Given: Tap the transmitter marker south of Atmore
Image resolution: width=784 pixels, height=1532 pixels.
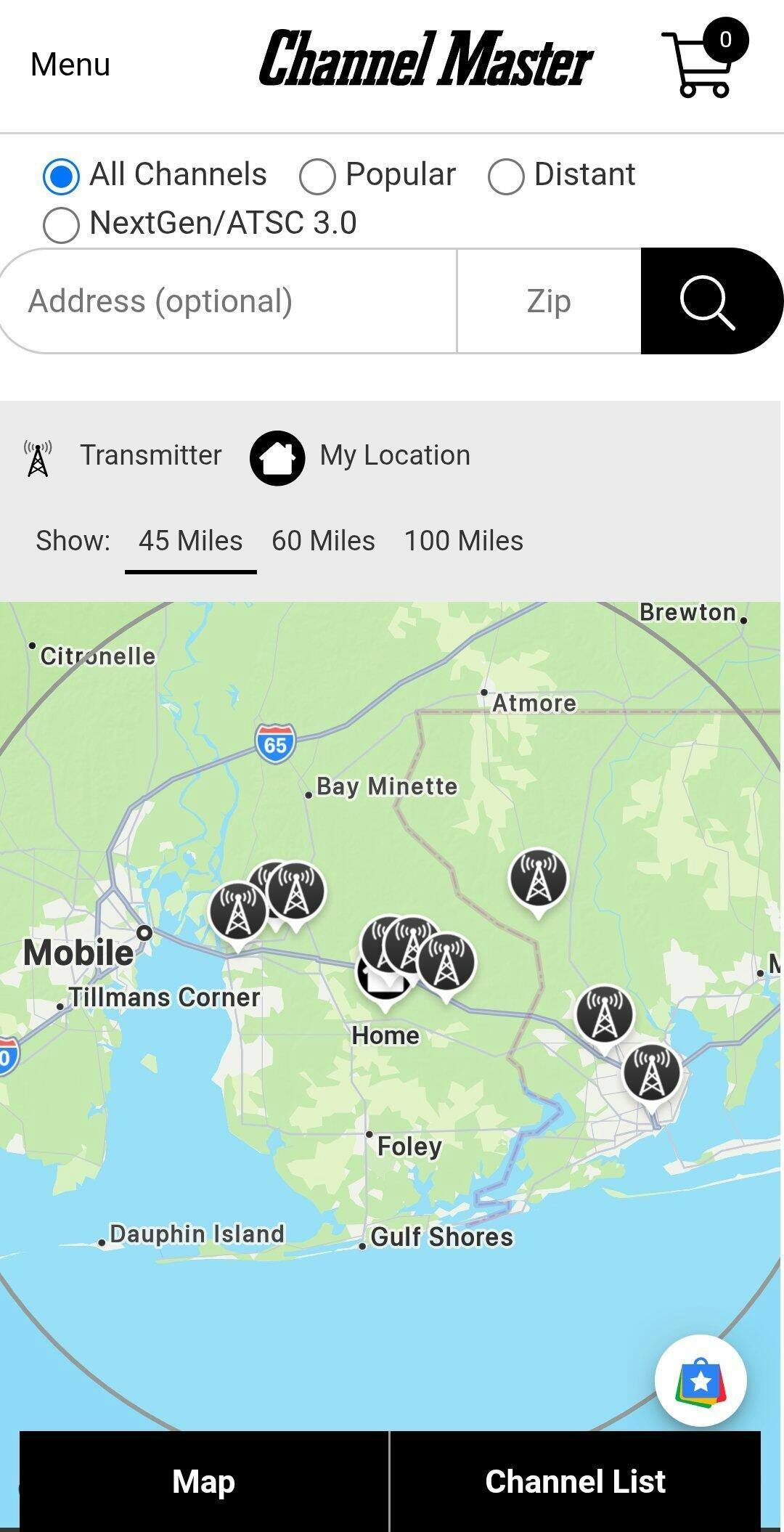Looking at the screenshot, I should tap(538, 880).
